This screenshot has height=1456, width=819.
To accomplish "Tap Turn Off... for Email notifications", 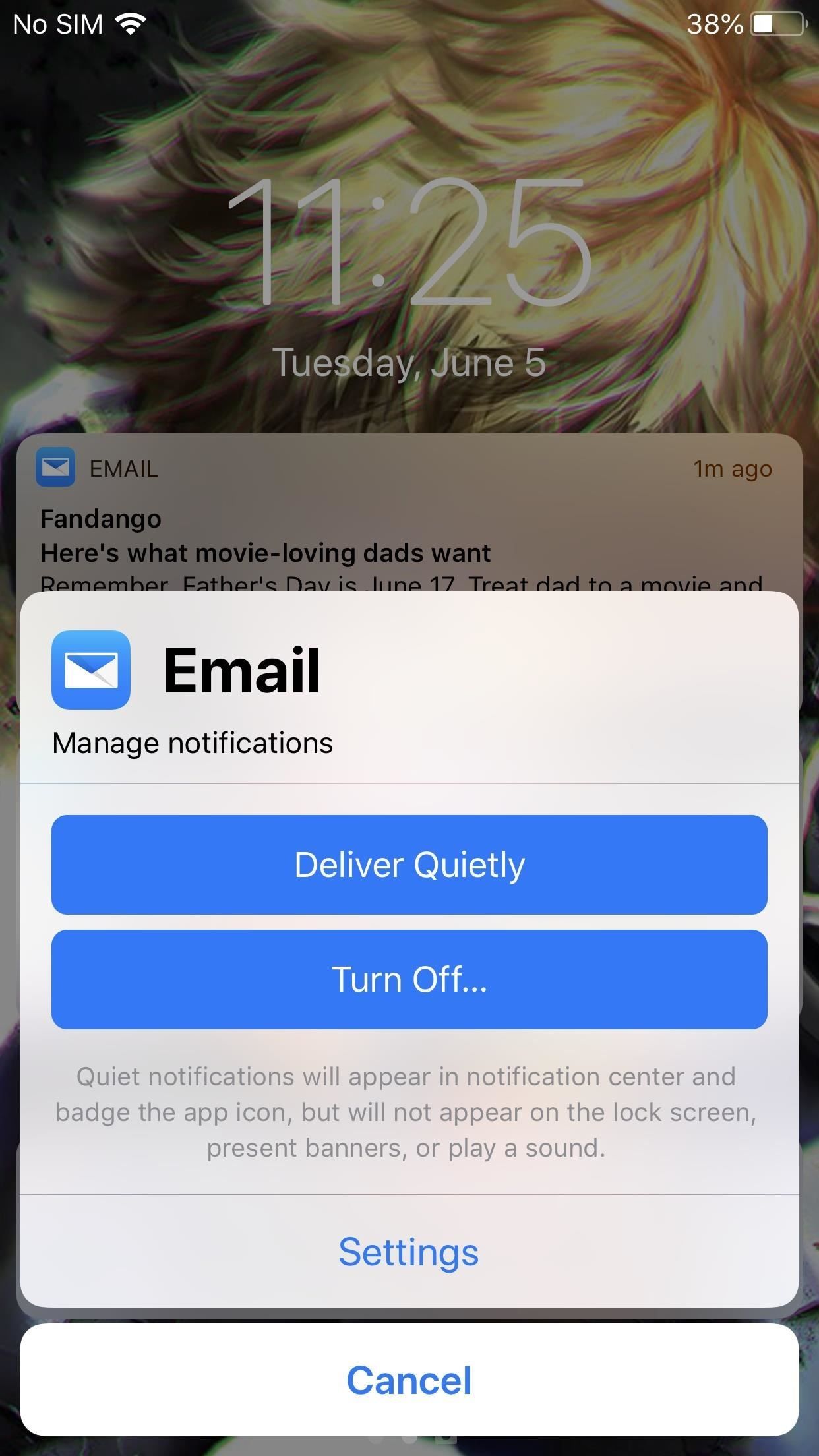I will (x=409, y=979).
